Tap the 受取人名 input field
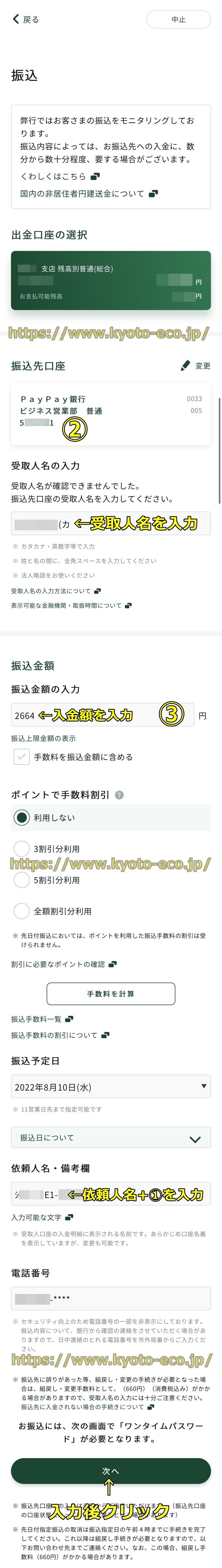Screen dimensions: 222x1568 111,523
